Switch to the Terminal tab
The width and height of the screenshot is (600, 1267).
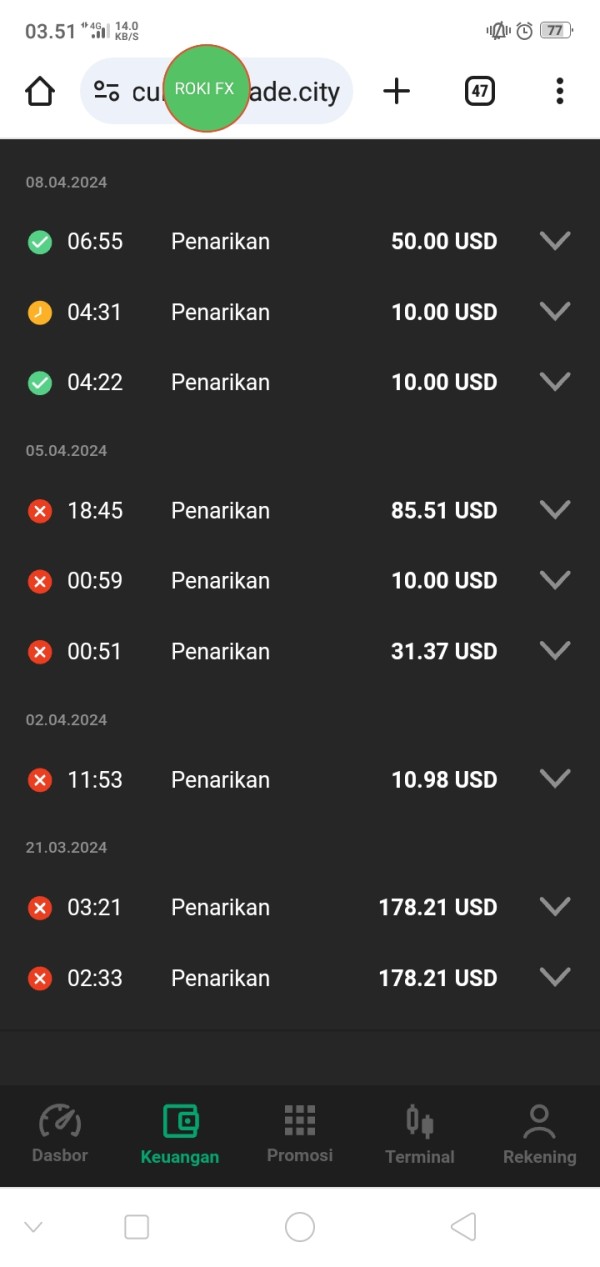pos(420,1135)
